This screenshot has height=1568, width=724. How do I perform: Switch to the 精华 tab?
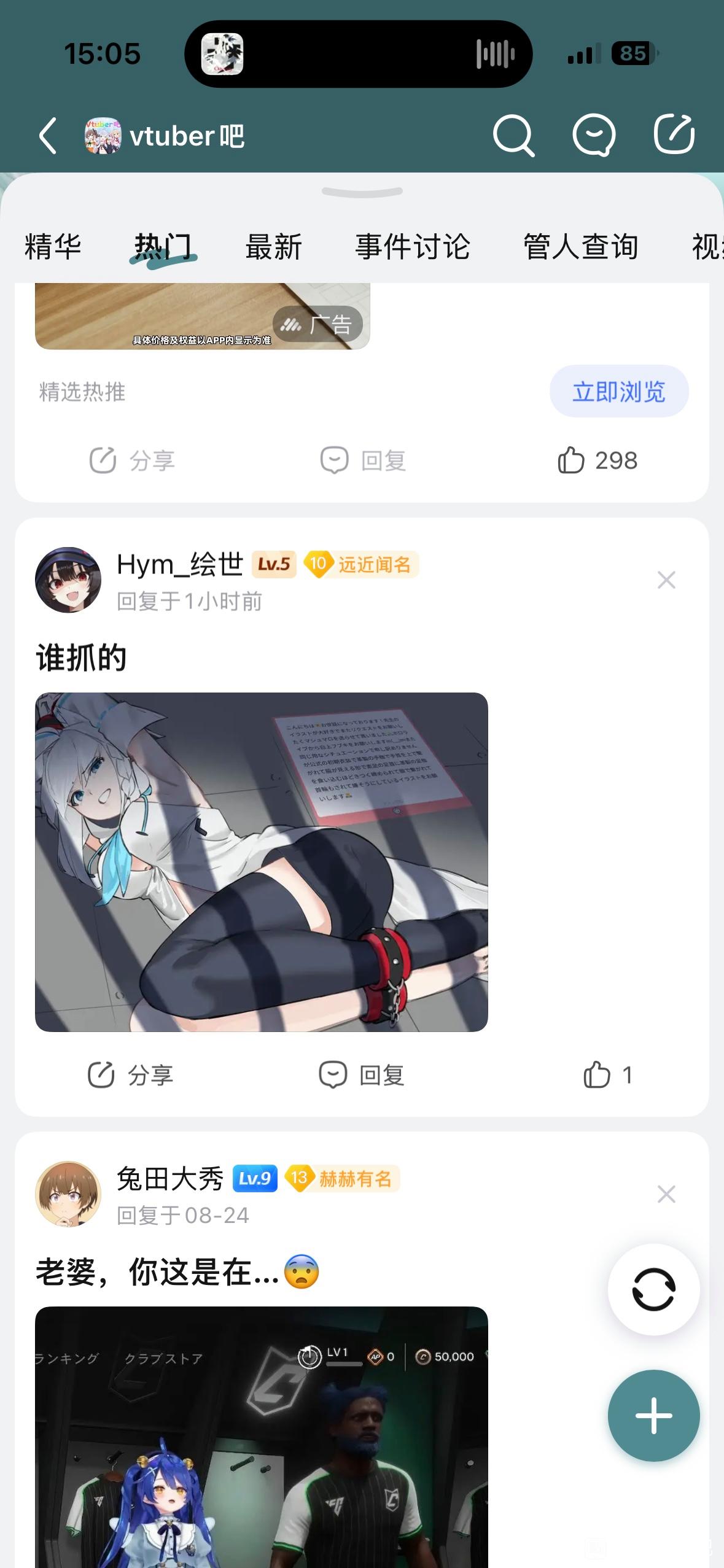[x=53, y=247]
